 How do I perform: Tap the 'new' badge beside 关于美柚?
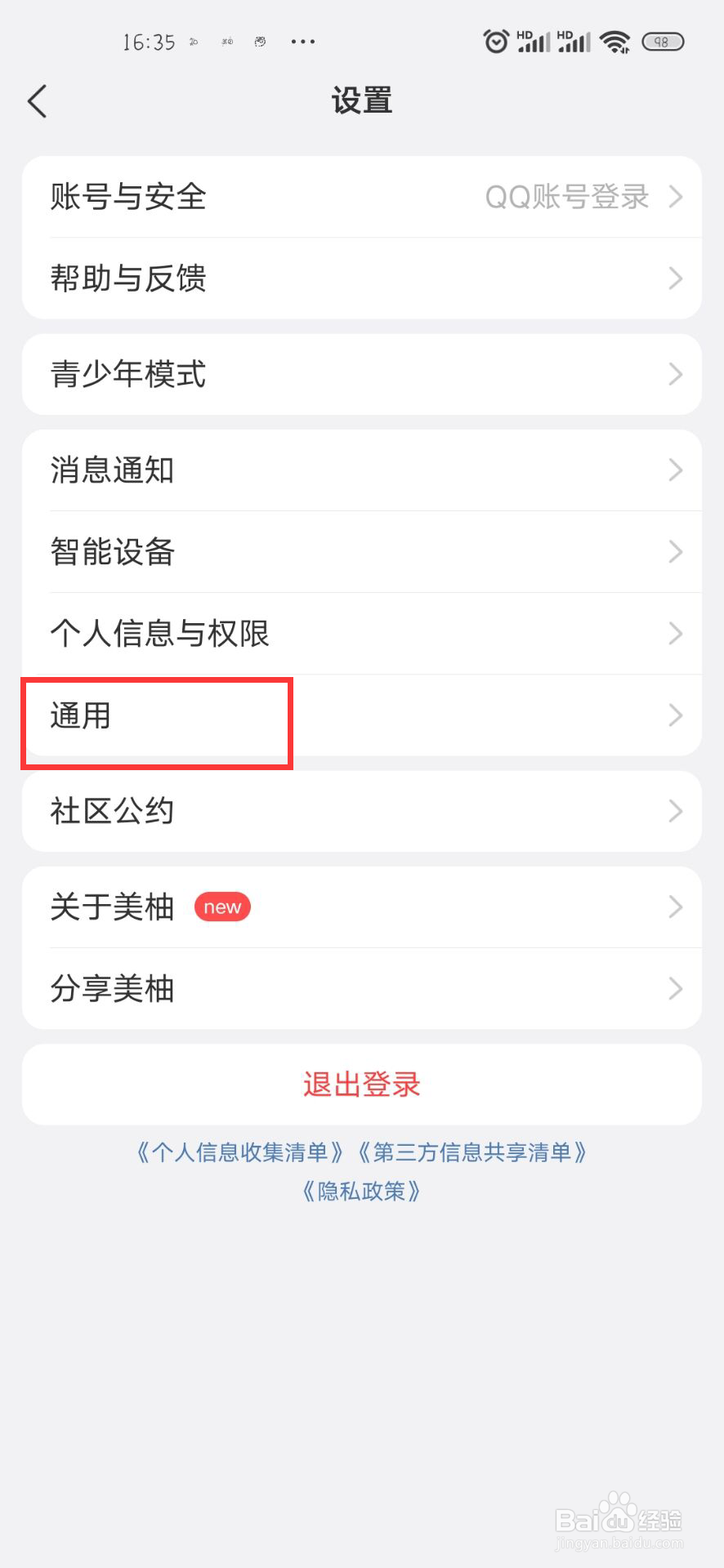coord(222,906)
